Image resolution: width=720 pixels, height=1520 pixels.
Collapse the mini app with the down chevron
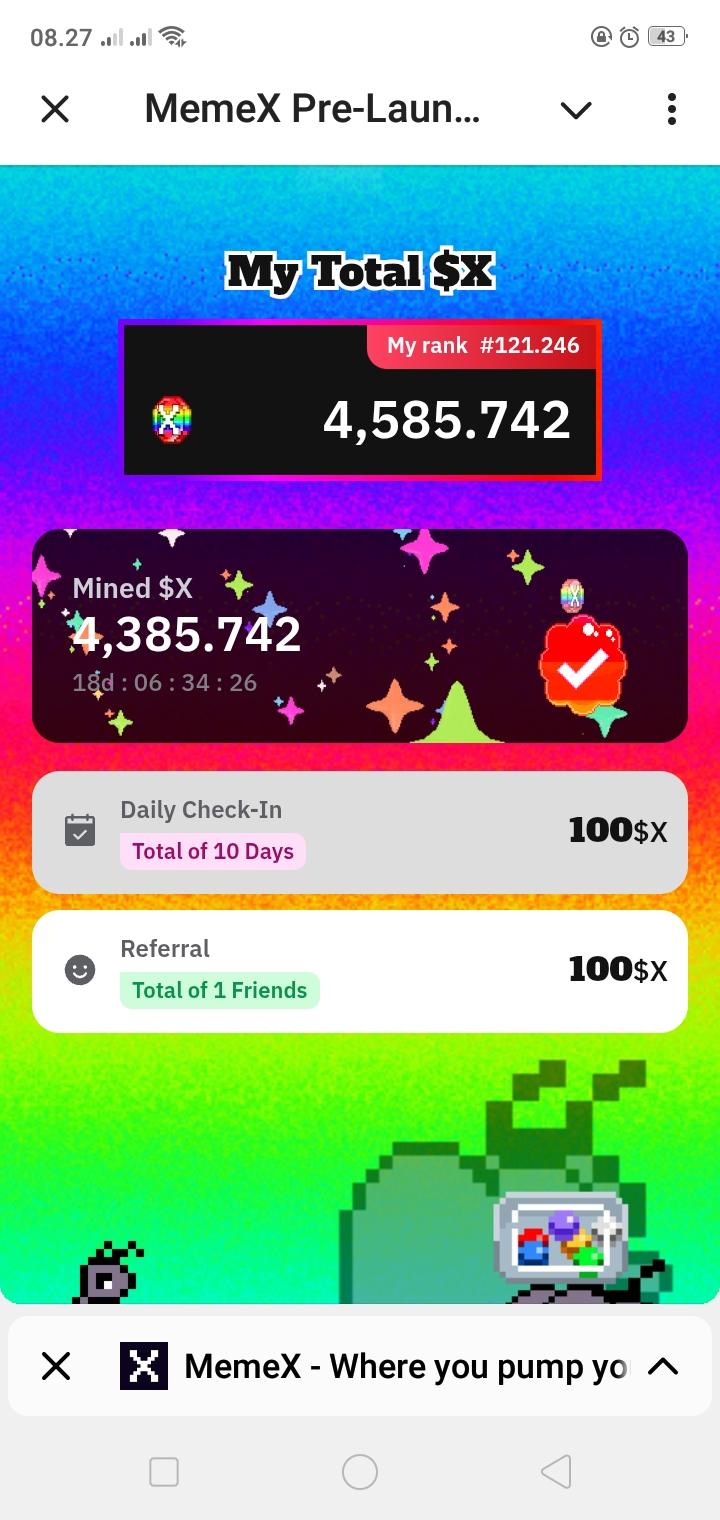[x=576, y=110]
